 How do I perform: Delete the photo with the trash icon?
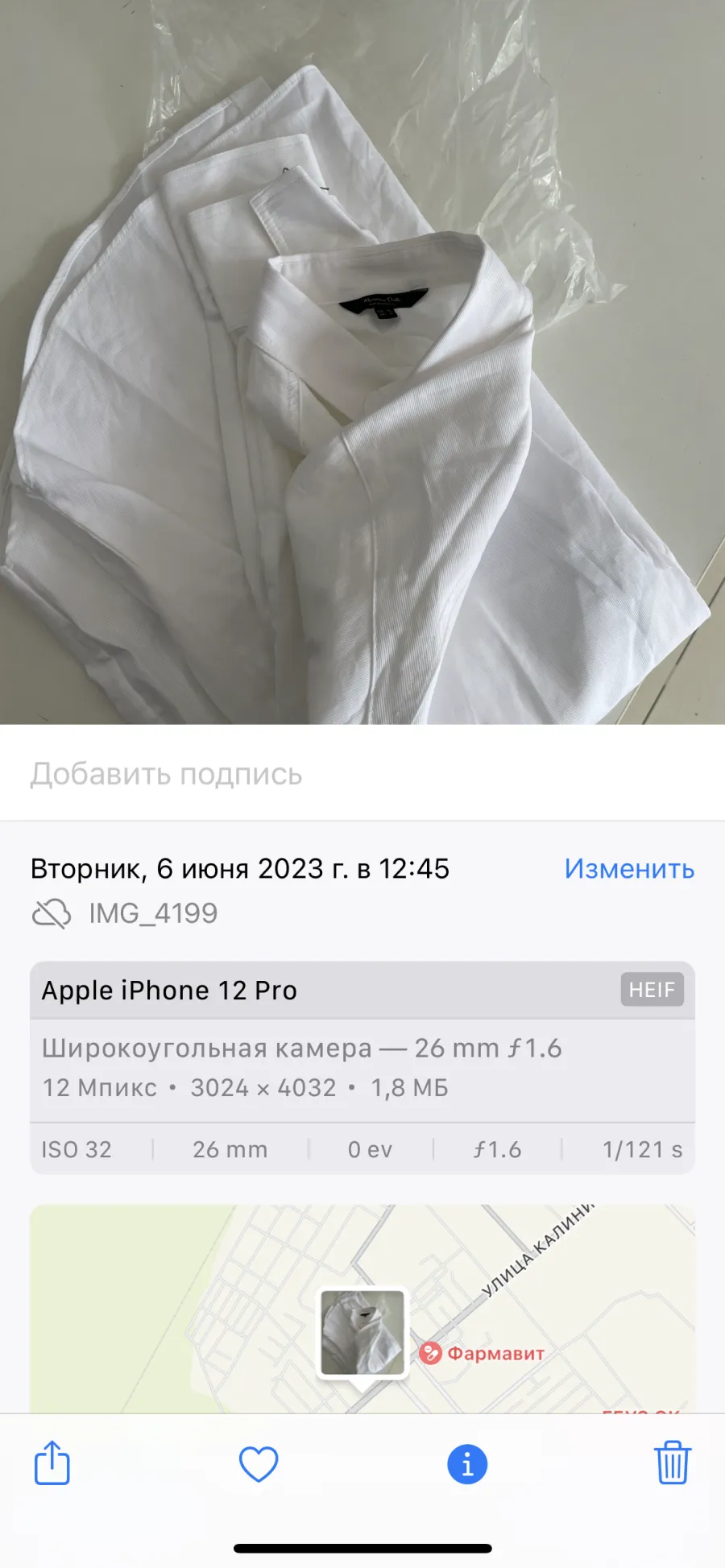coord(672,1463)
